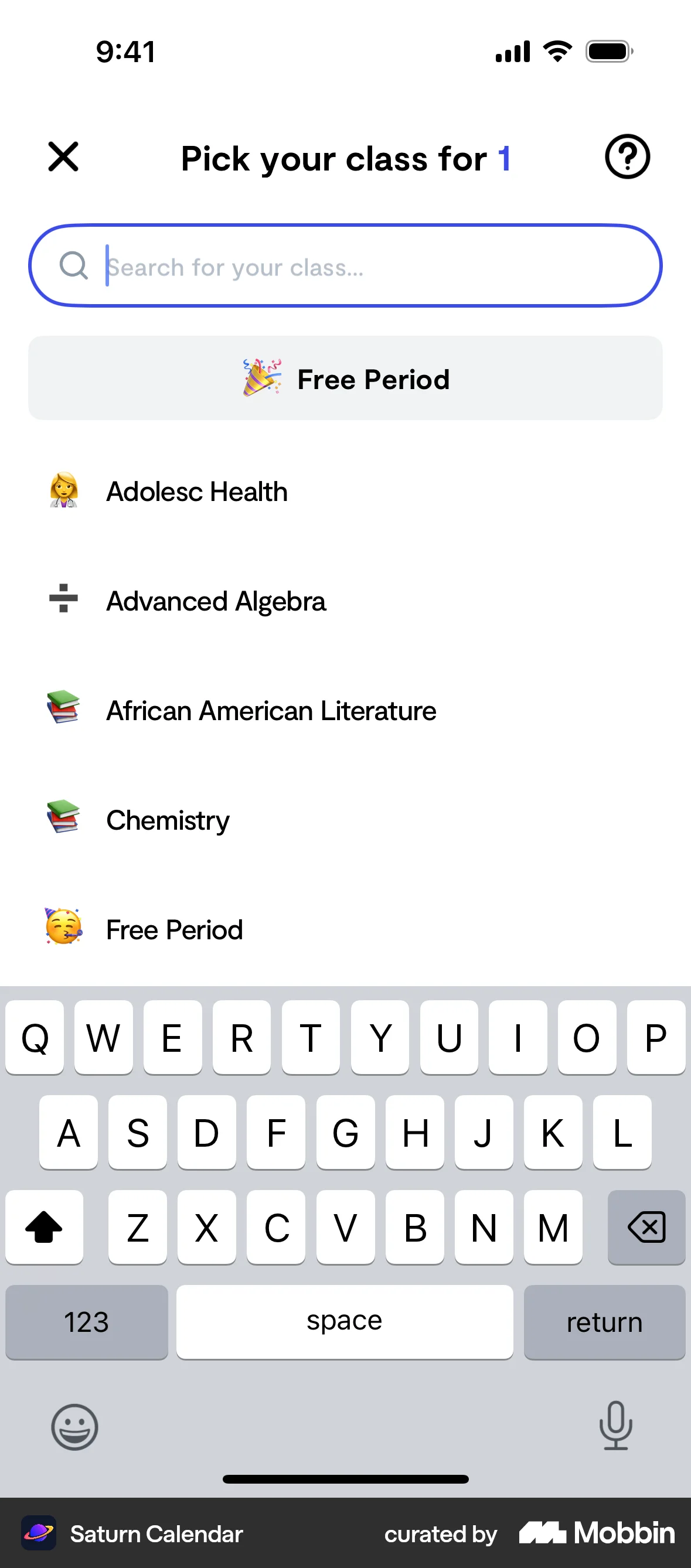
Task: Switch keyboard to numbers with 123 key
Action: click(87, 1322)
